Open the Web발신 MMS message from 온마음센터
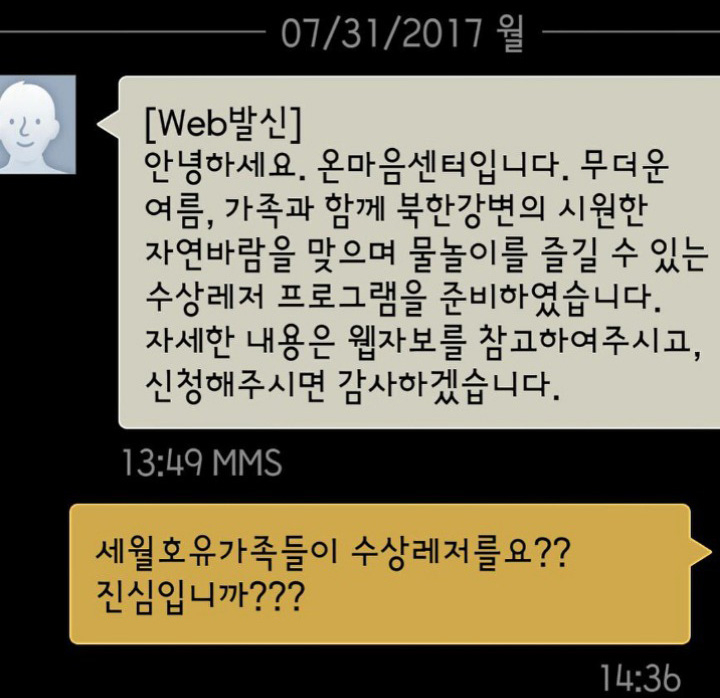This screenshot has width=720, height=698. coord(420,252)
